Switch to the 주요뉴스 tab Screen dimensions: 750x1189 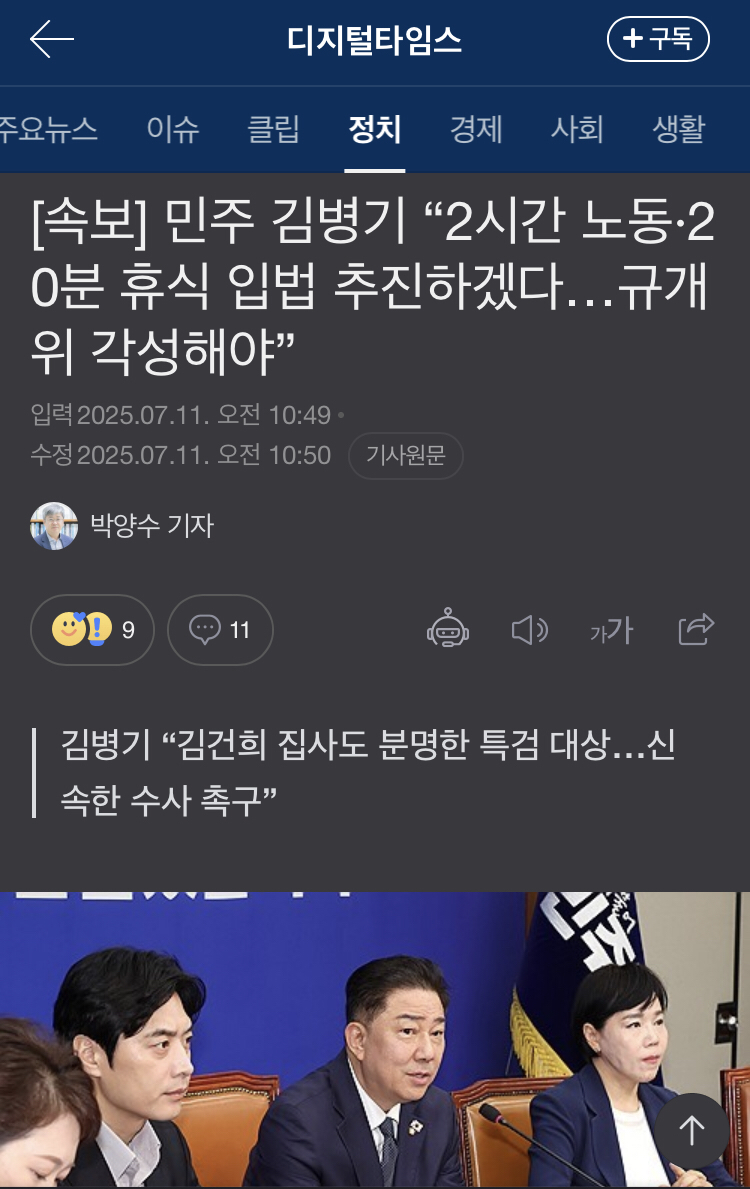(48, 129)
